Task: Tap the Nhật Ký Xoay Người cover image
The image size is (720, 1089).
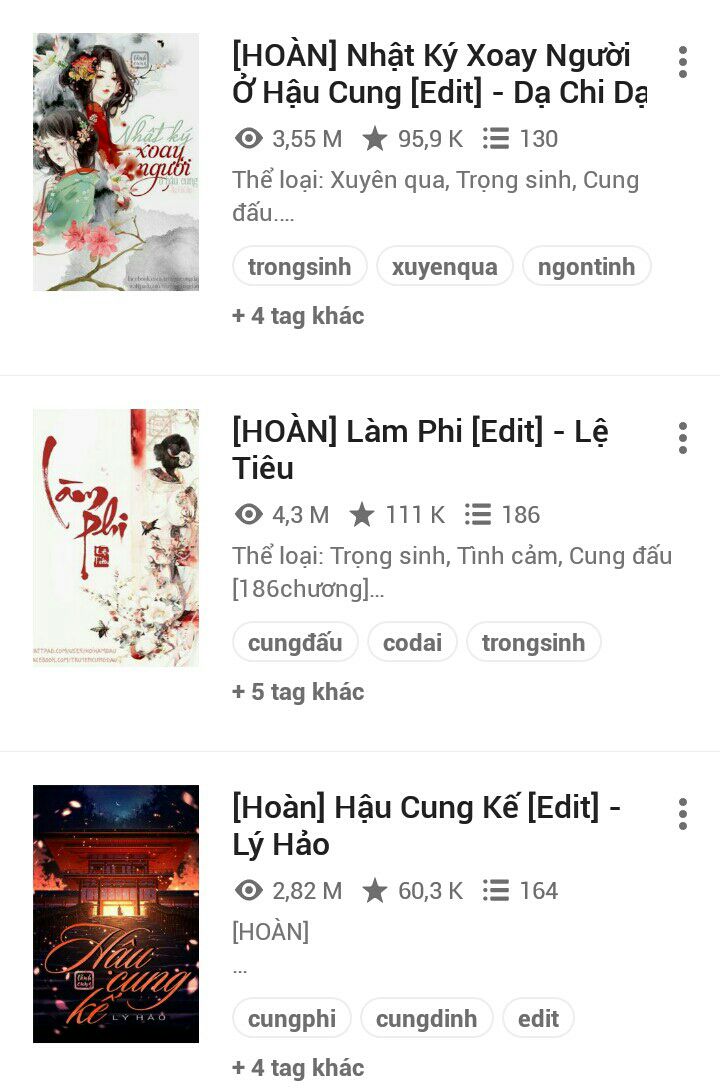Action: 116,162
